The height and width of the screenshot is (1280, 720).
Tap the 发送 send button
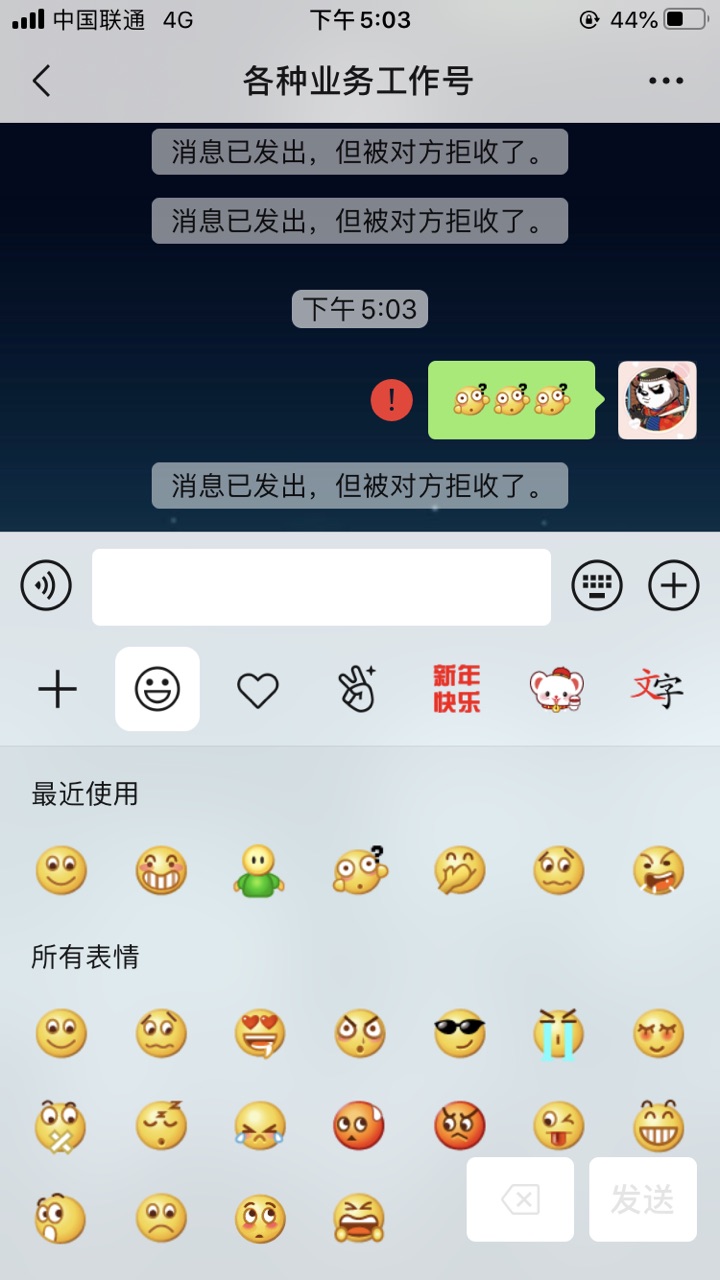coord(642,1199)
